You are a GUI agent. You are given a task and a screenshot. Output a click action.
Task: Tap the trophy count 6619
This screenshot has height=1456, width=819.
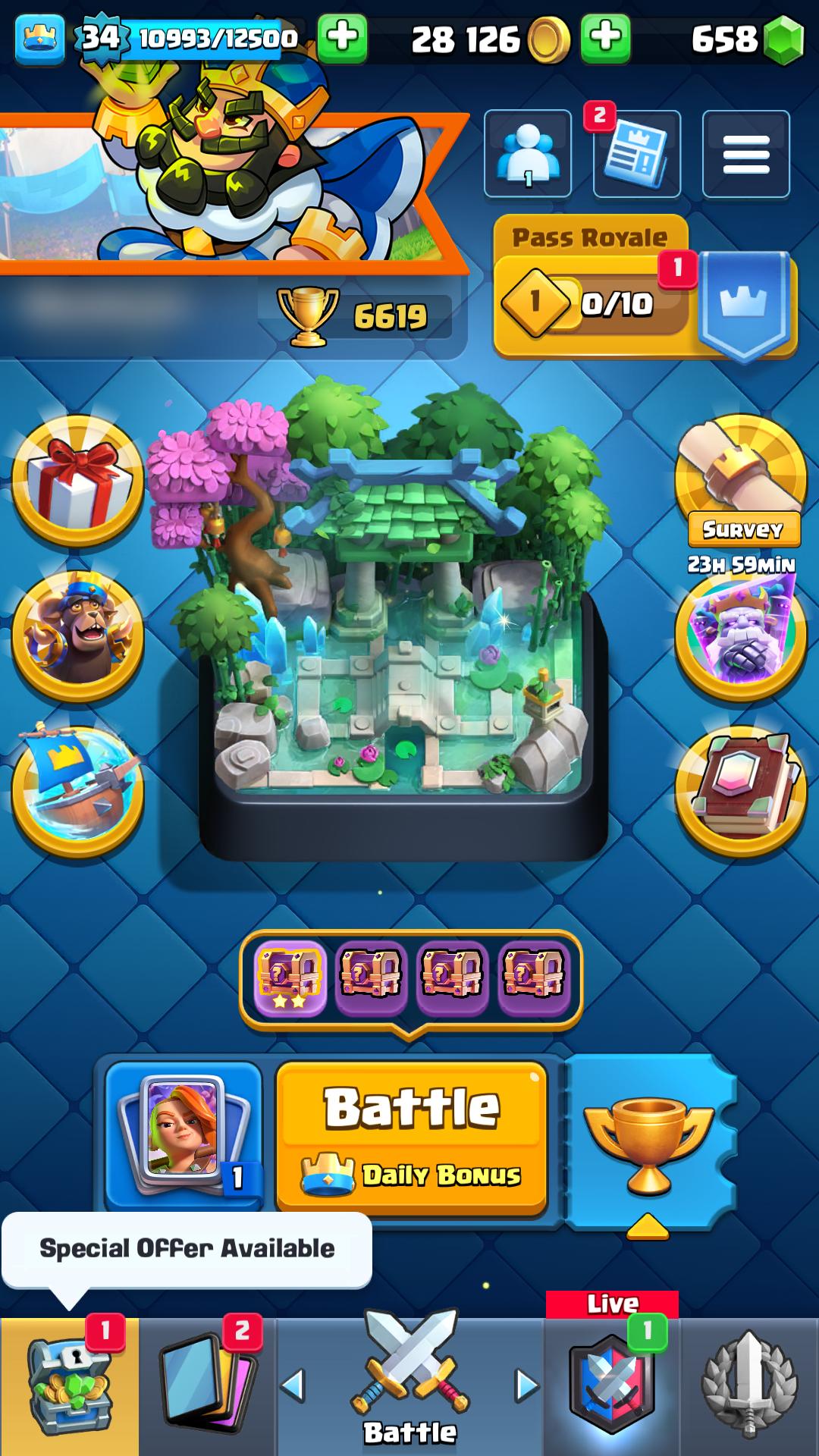coord(355,315)
